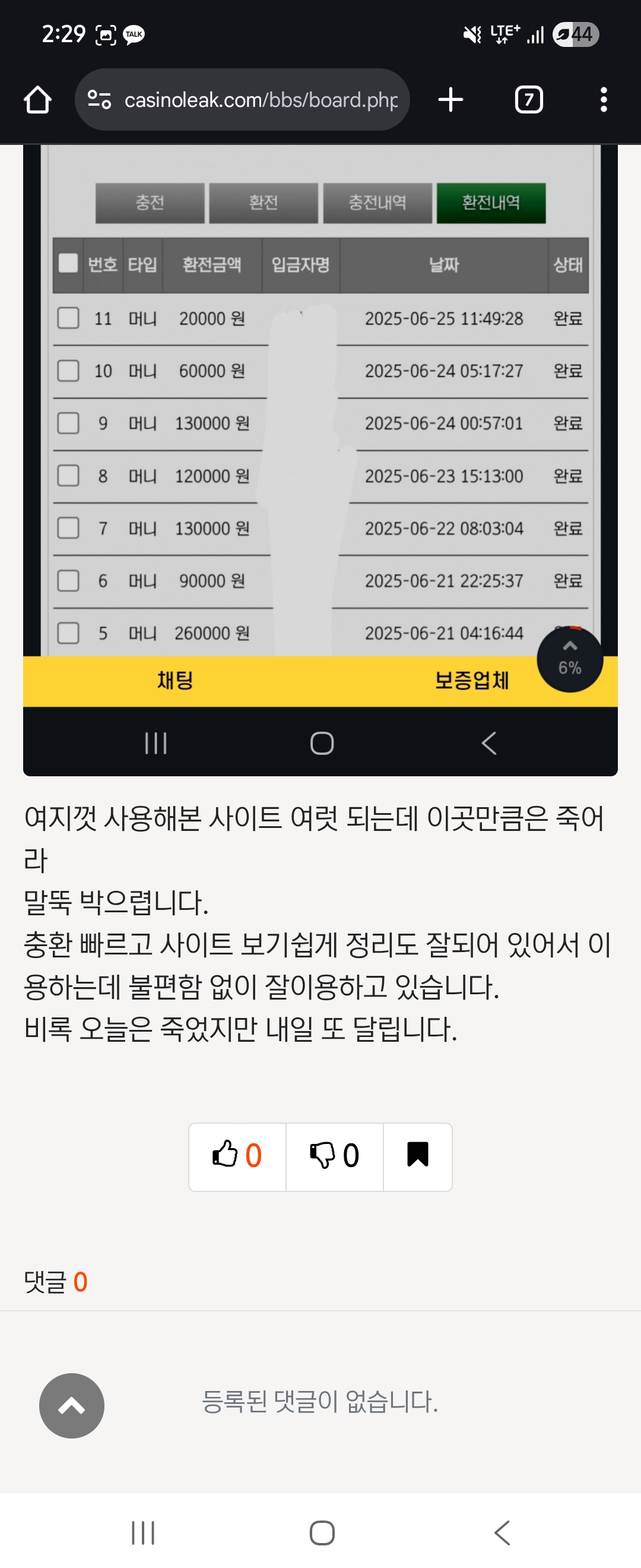Open the browser overflow menu
Viewport: 641px width, 1568px height.
point(603,100)
